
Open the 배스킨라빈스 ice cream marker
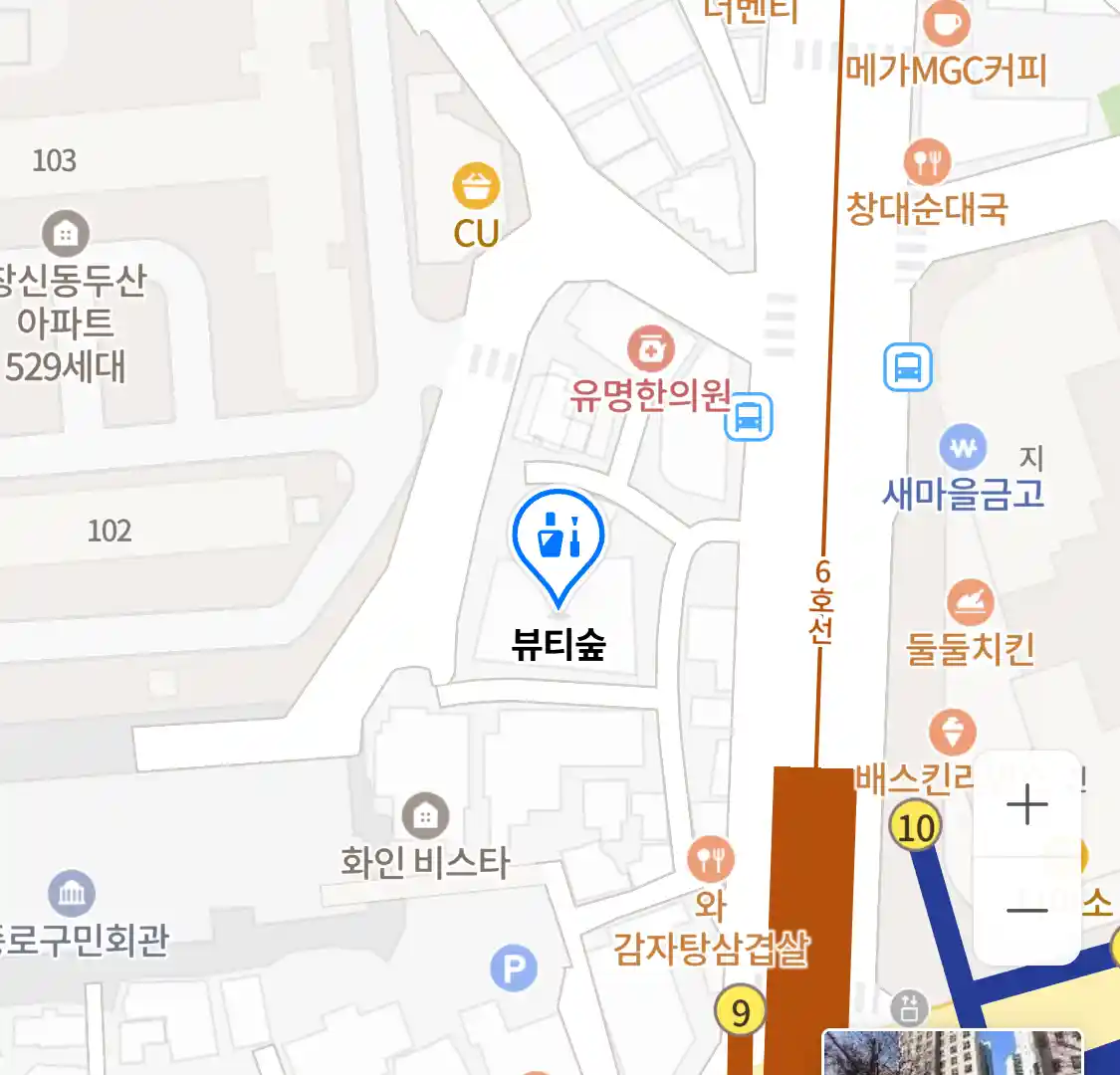click(952, 734)
